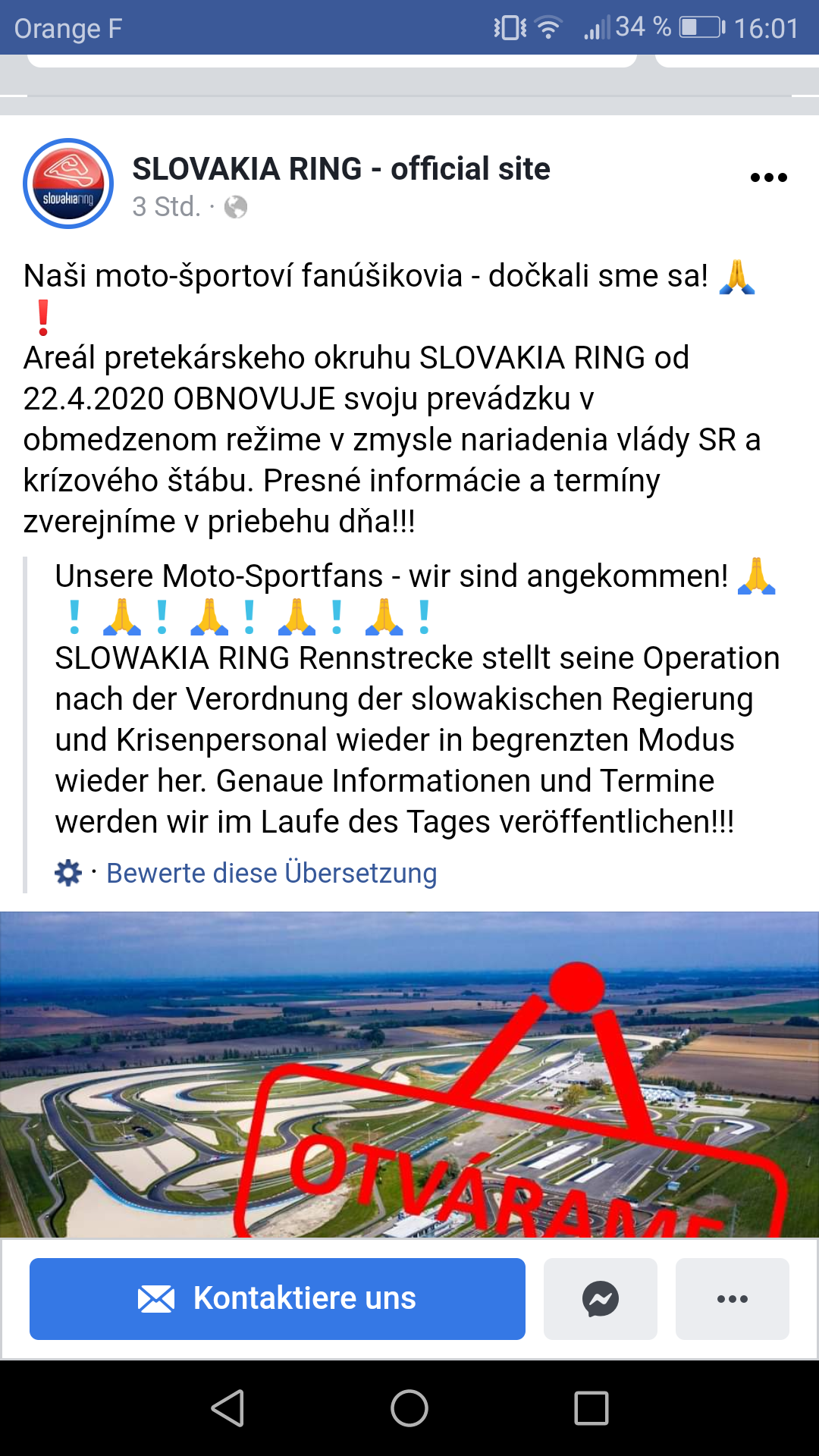Open SLOVAKIA RING page profile picture
Viewport: 819px width, 1456px height.
pyautogui.click(x=68, y=184)
